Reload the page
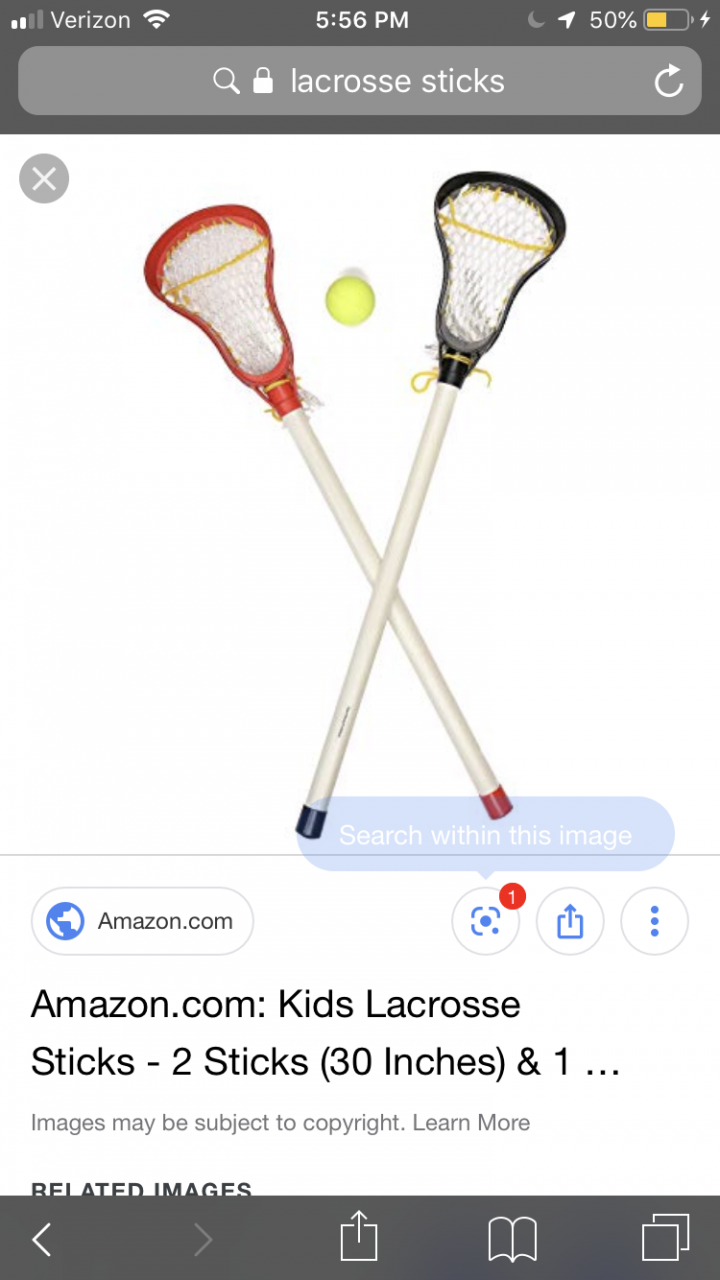This screenshot has height=1280, width=720. (x=668, y=81)
